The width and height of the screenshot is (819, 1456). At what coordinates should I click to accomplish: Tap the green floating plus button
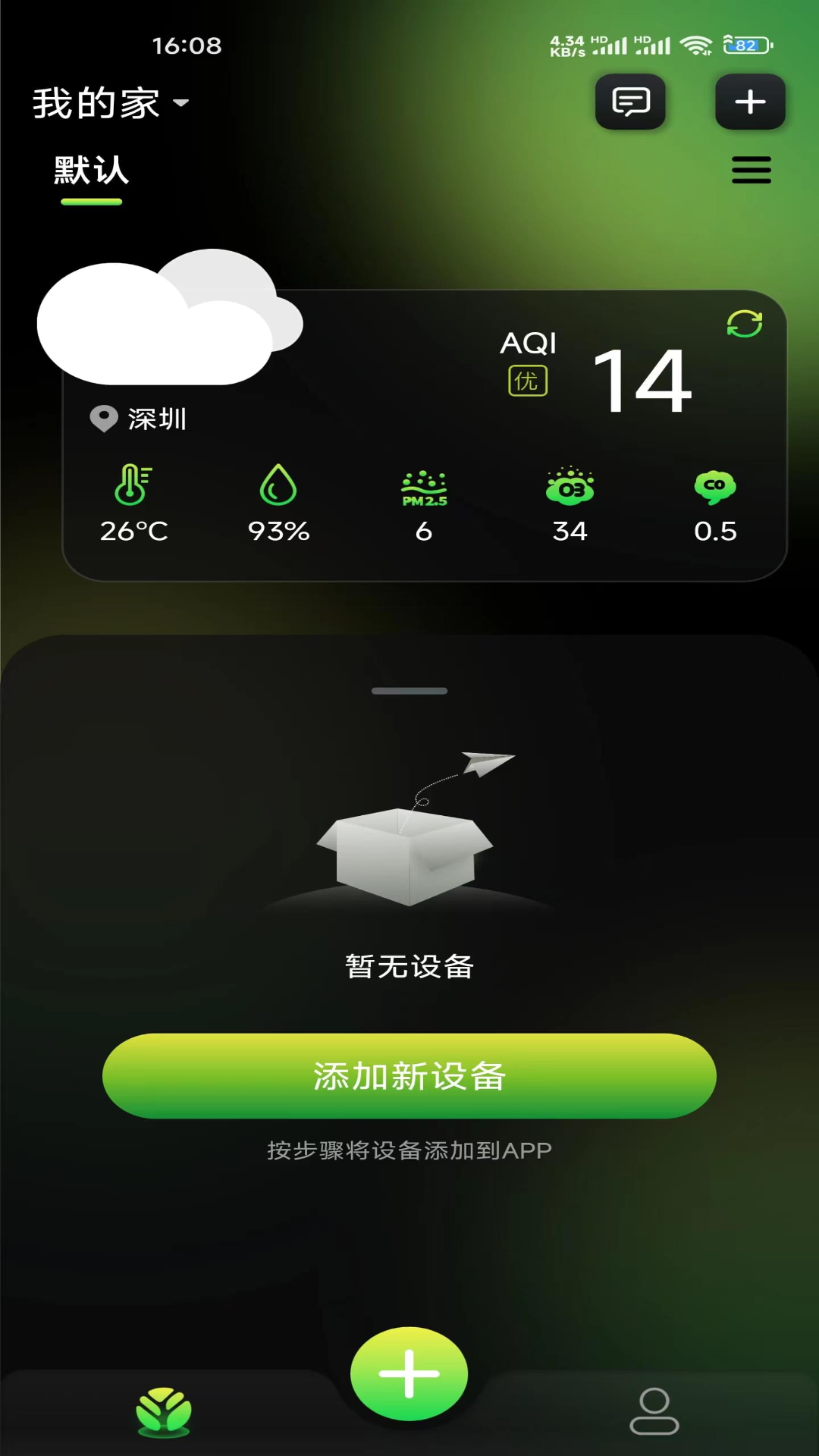pos(409,1373)
